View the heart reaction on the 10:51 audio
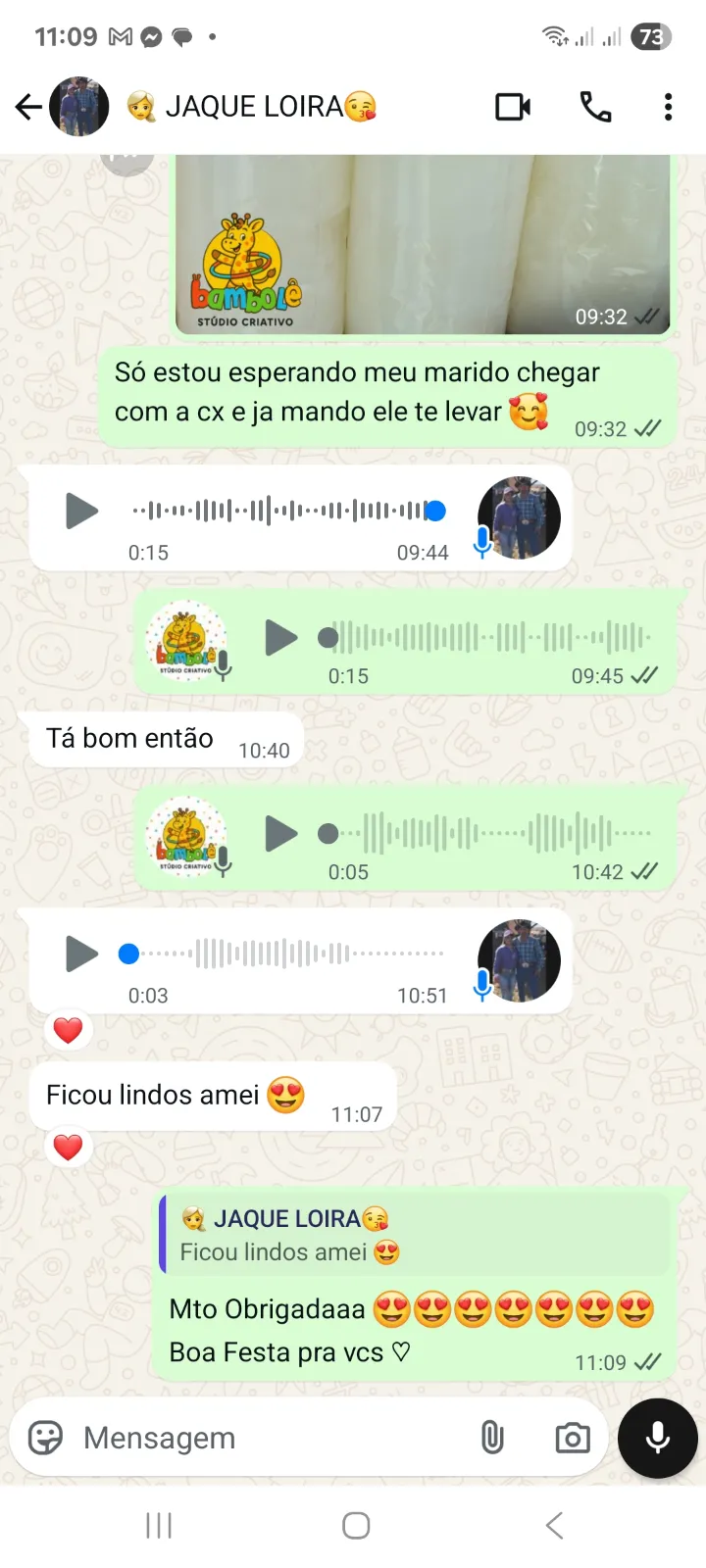 point(68,1030)
